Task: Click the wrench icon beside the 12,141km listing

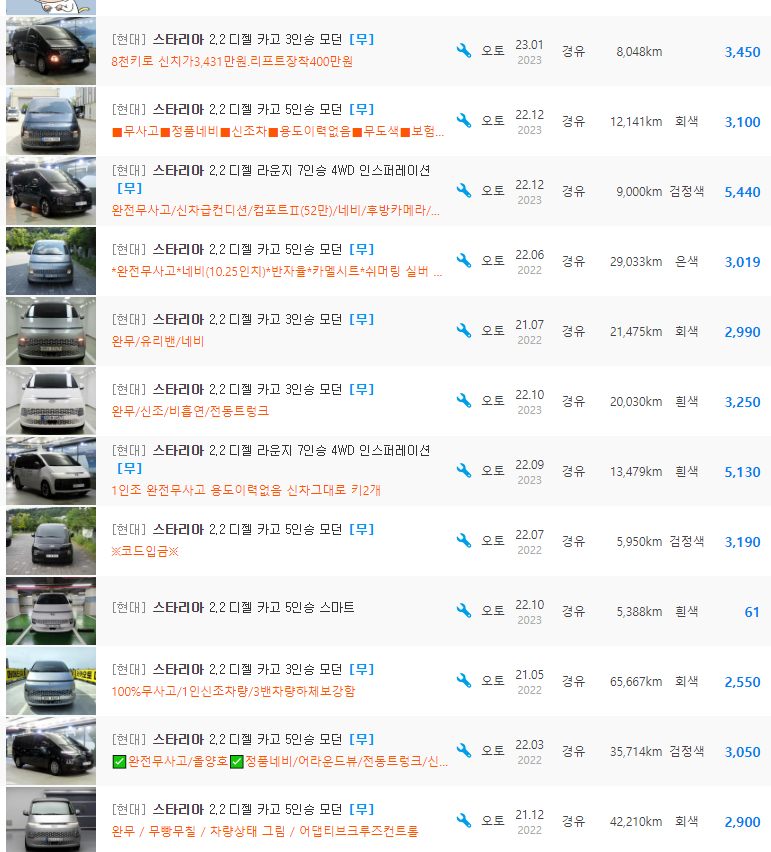Action: pos(461,121)
